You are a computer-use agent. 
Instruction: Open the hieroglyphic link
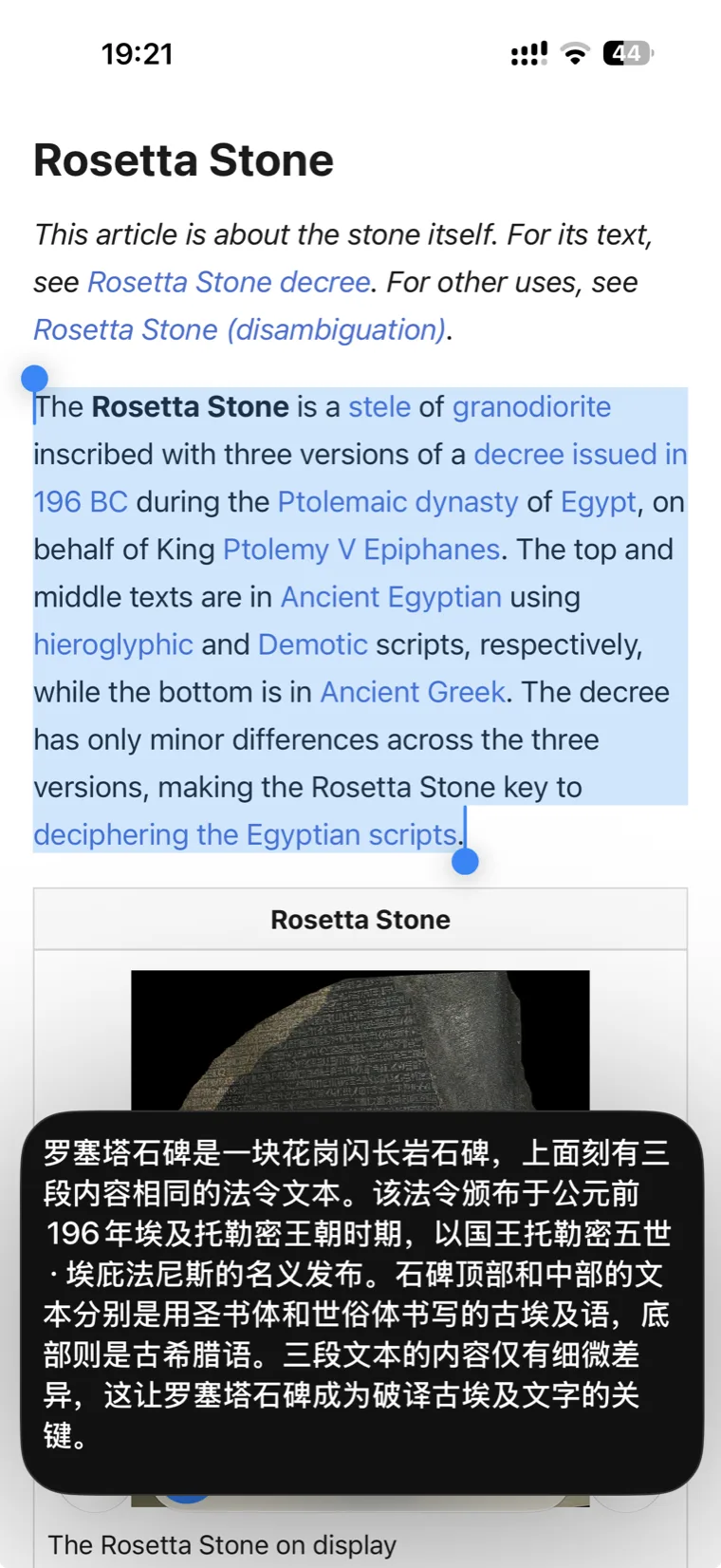pyautogui.click(x=114, y=644)
